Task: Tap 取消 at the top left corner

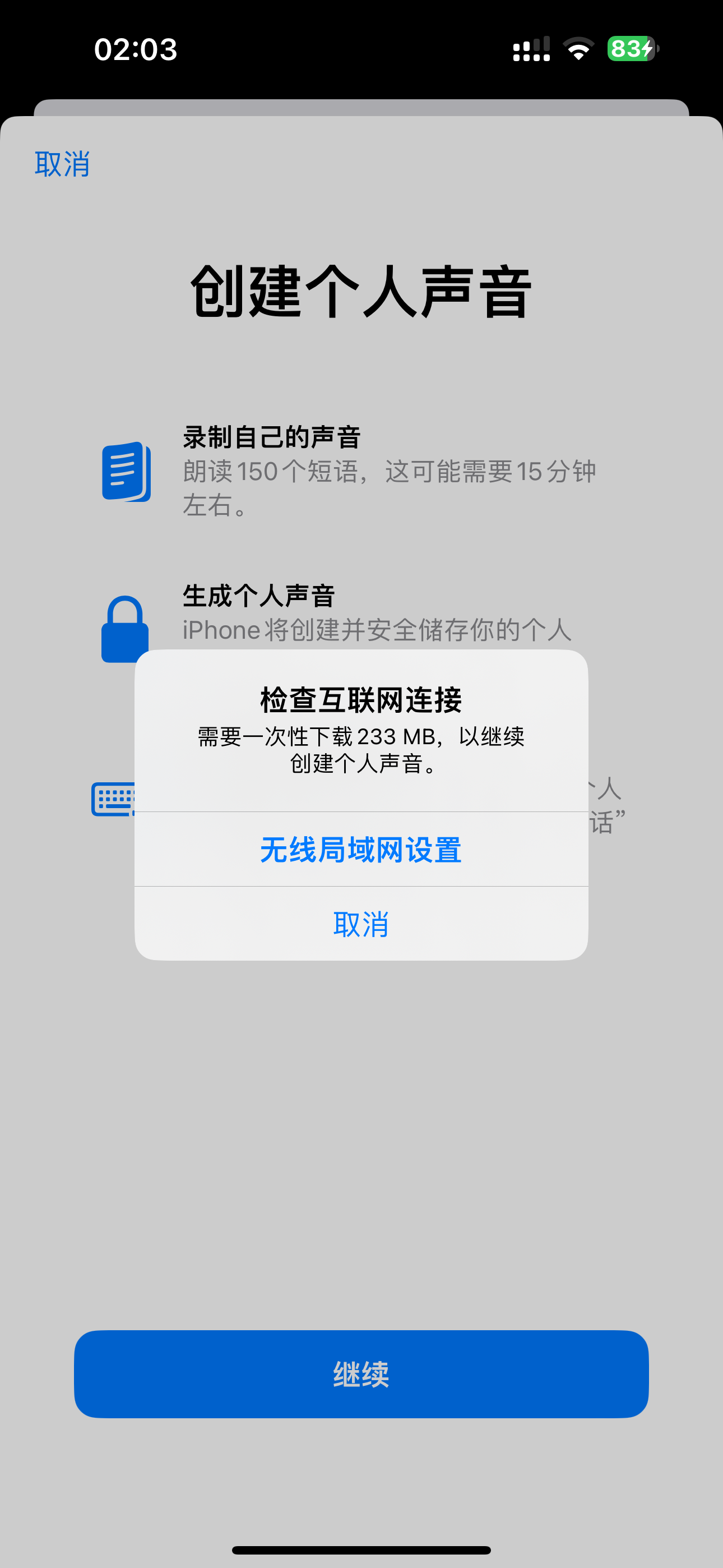Action: tap(62, 164)
